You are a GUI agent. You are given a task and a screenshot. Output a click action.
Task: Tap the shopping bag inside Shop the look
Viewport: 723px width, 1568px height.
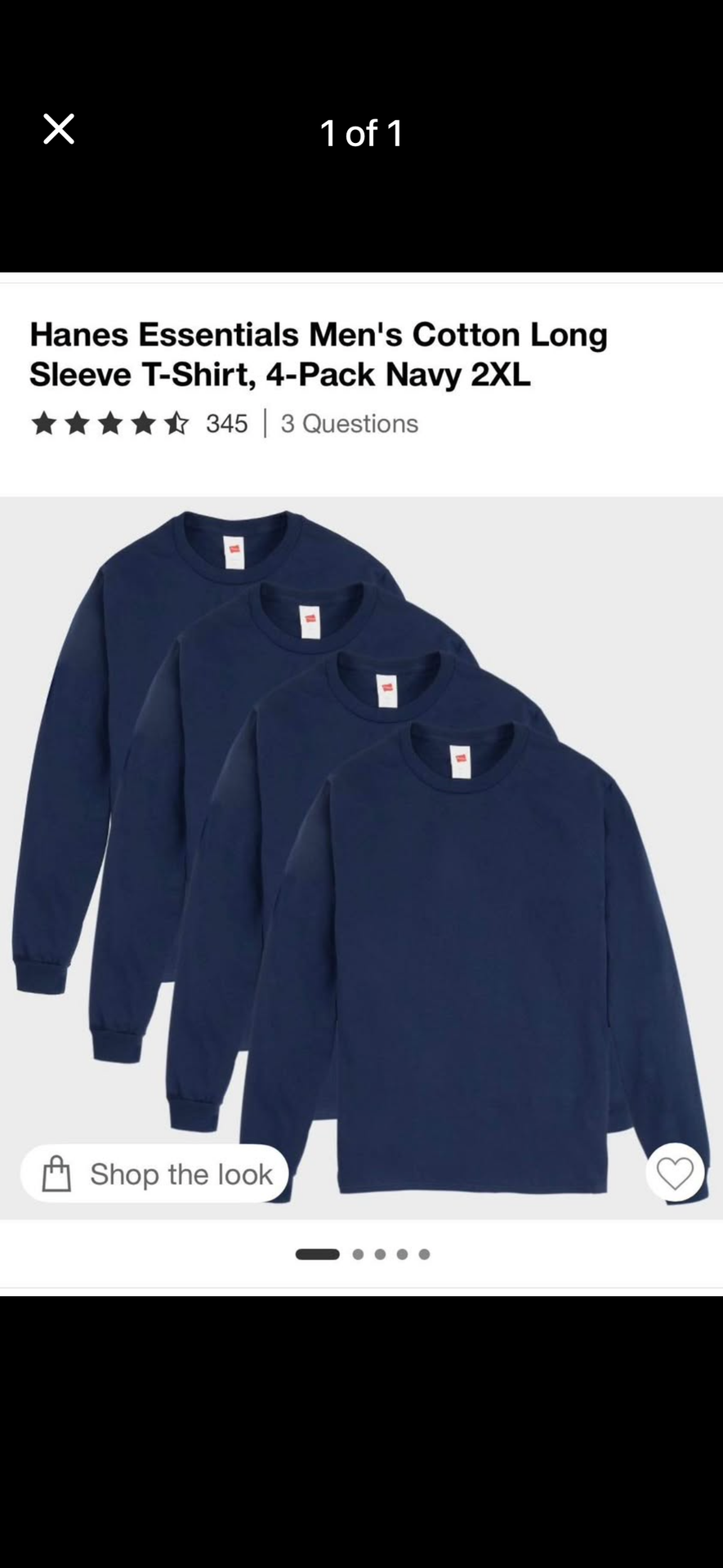[56, 1173]
